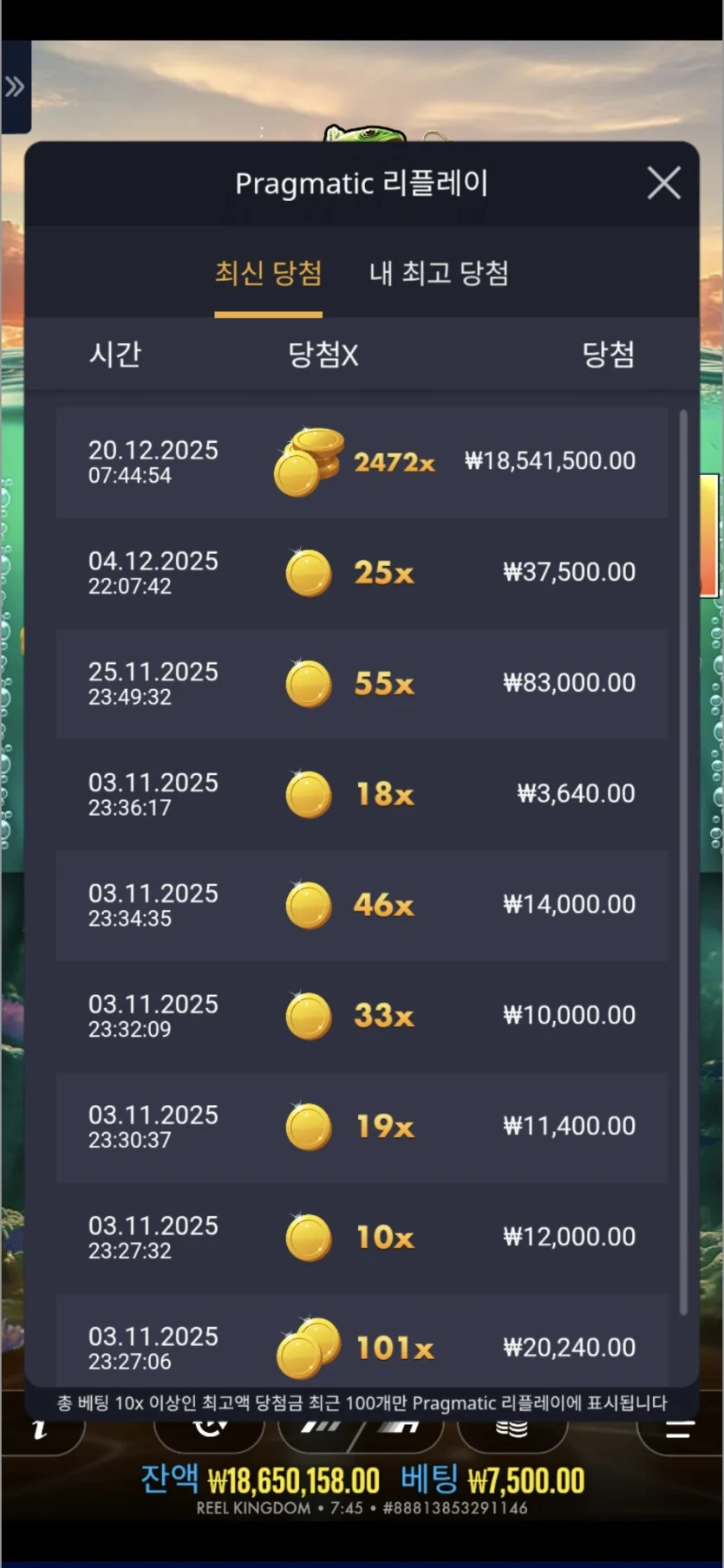Select the 최신 당첨 tab

tap(268, 273)
